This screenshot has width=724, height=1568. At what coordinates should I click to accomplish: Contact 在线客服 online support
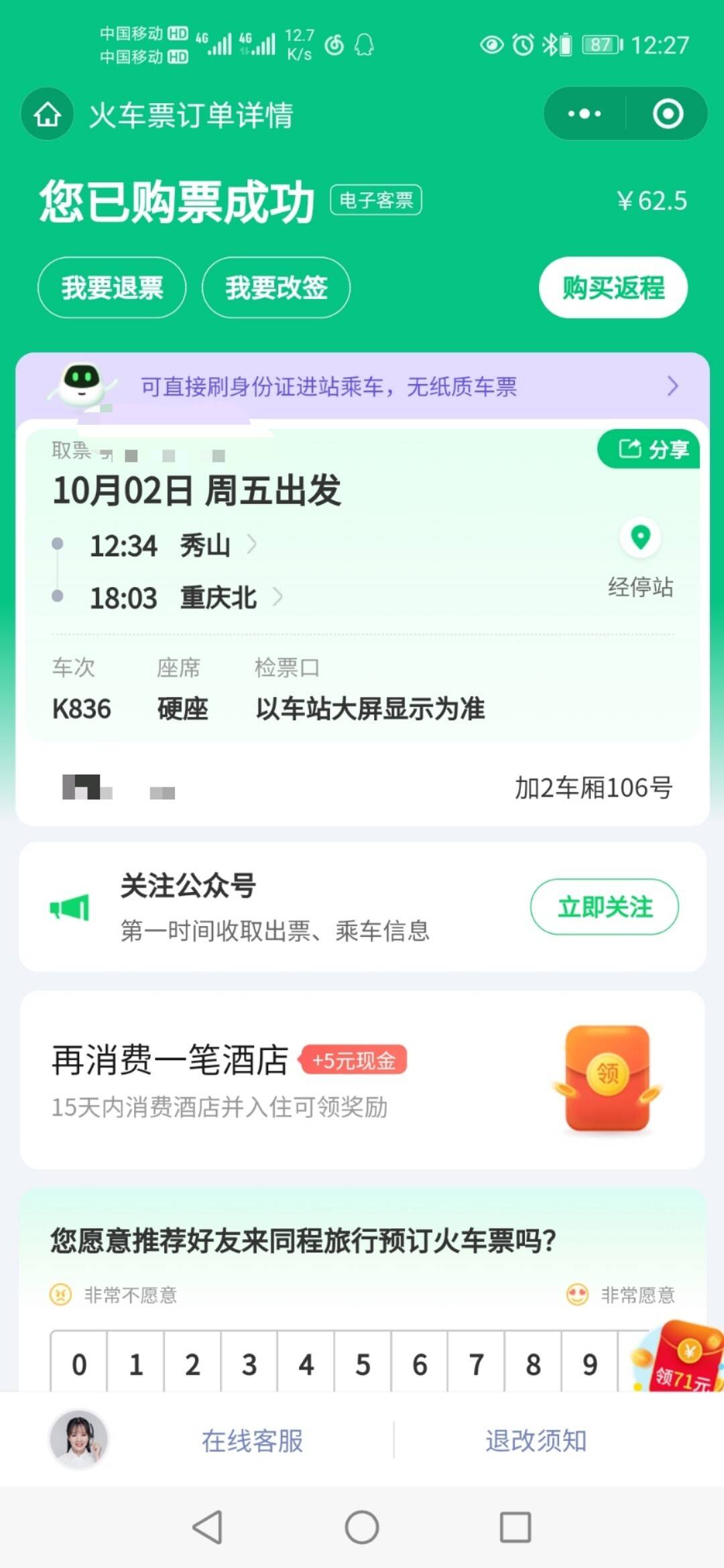pos(252,1441)
